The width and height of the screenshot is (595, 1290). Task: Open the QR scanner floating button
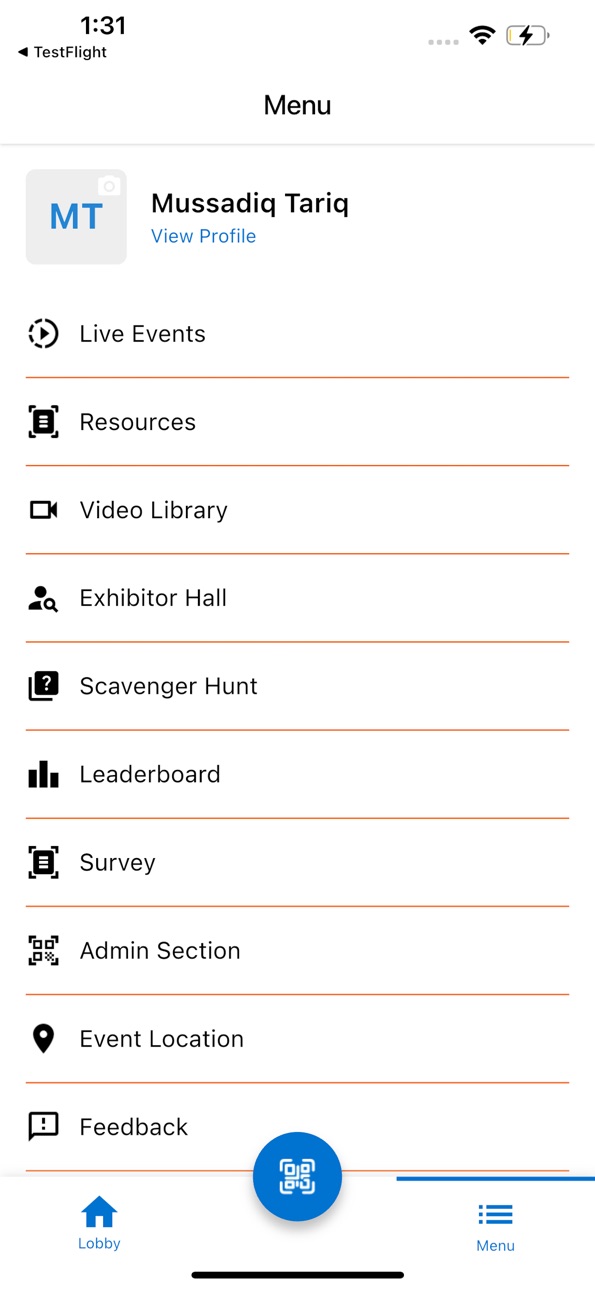297,1176
